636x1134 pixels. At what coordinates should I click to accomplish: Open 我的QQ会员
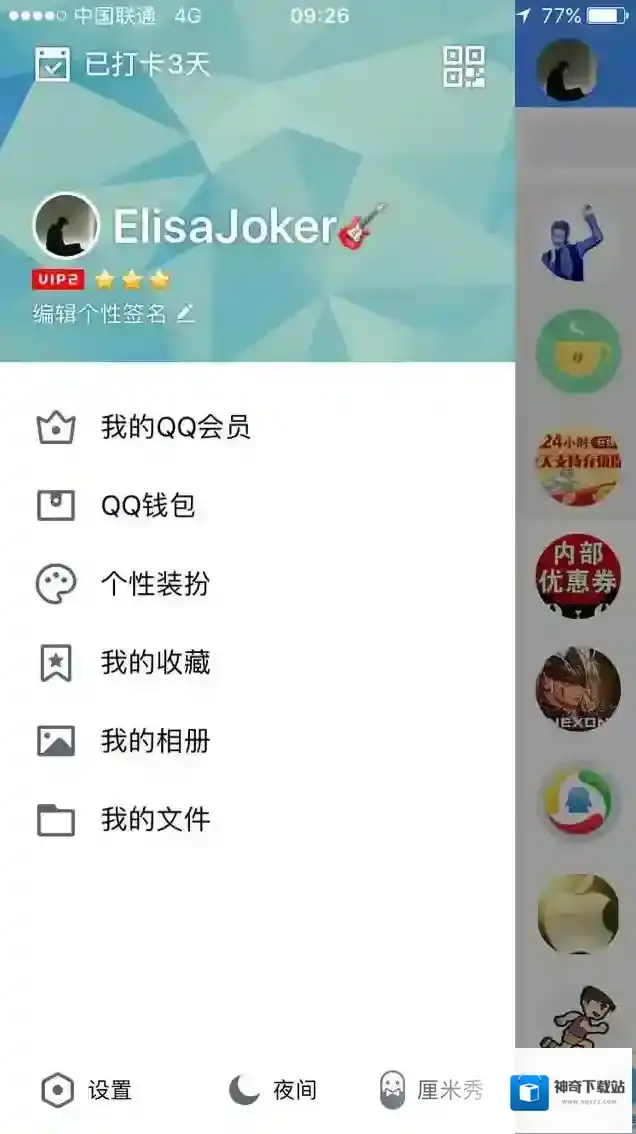click(175, 428)
